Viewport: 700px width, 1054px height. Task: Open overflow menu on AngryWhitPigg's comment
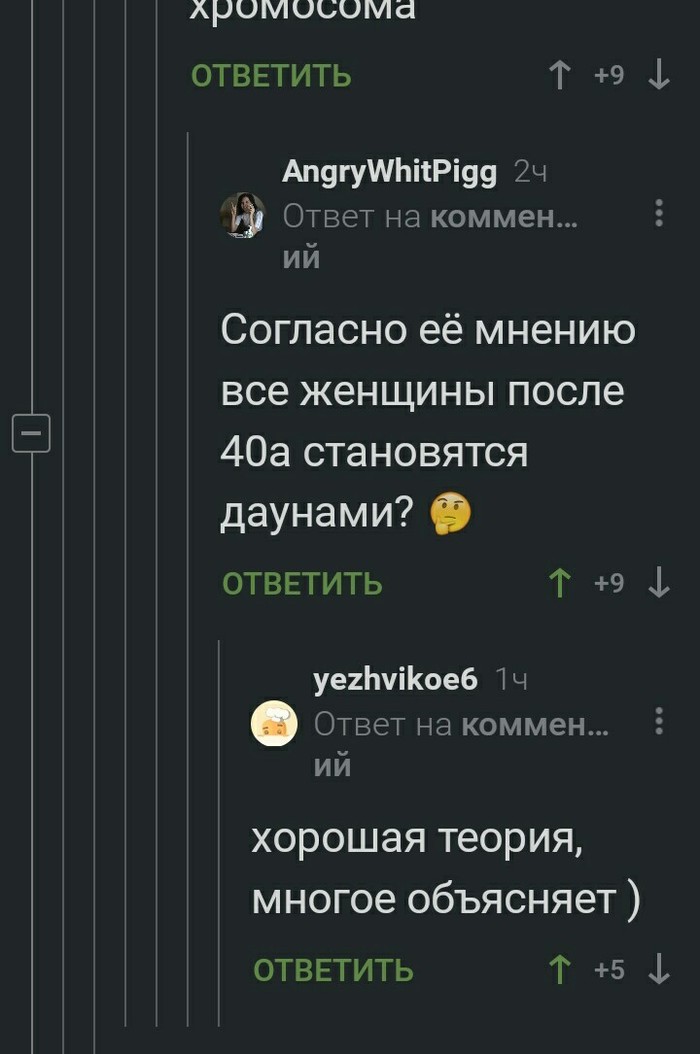659,213
